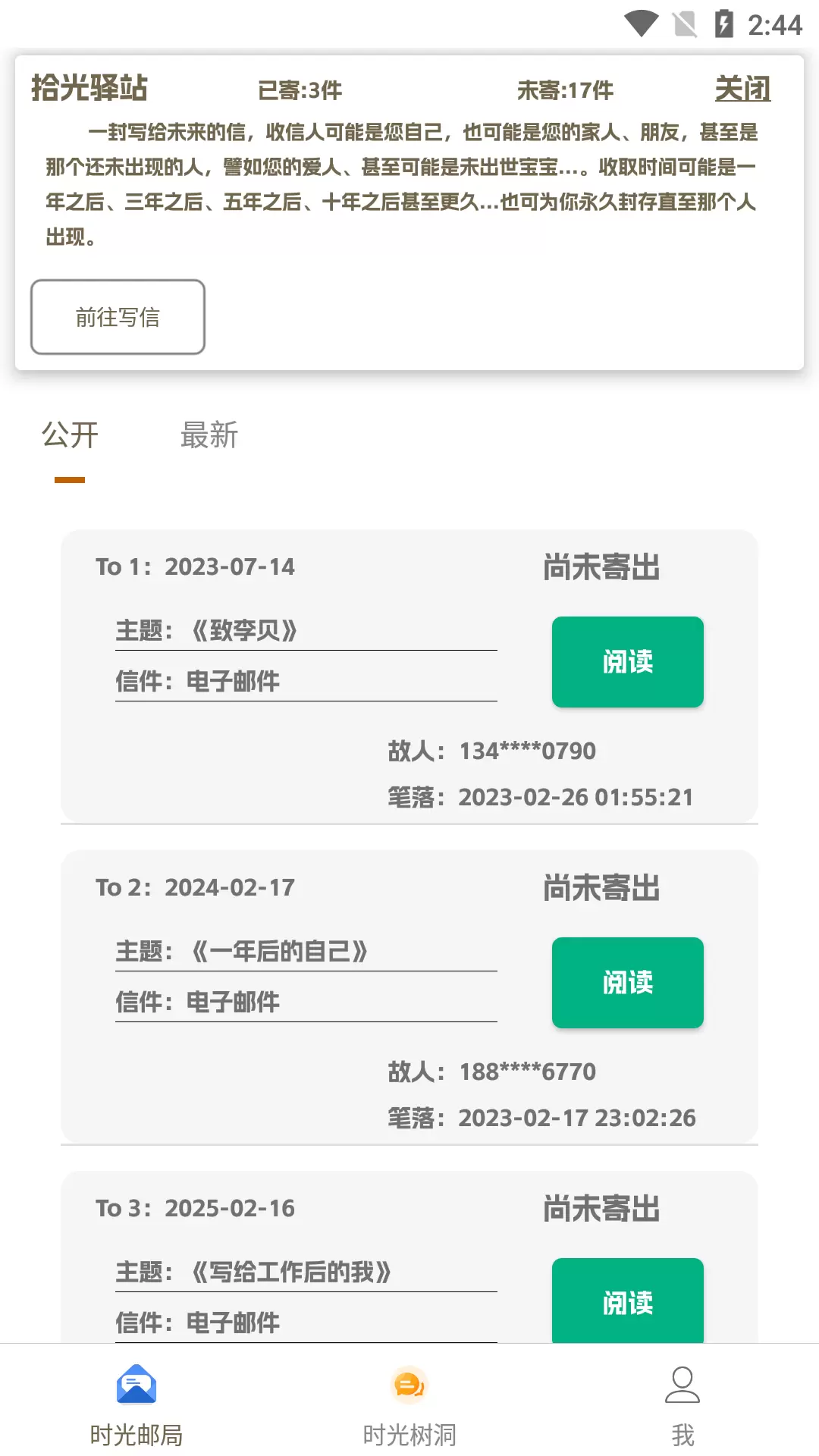Switch to the 公开 tab
This screenshot has width=819, height=1456.
pyautogui.click(x=70, y=435)
